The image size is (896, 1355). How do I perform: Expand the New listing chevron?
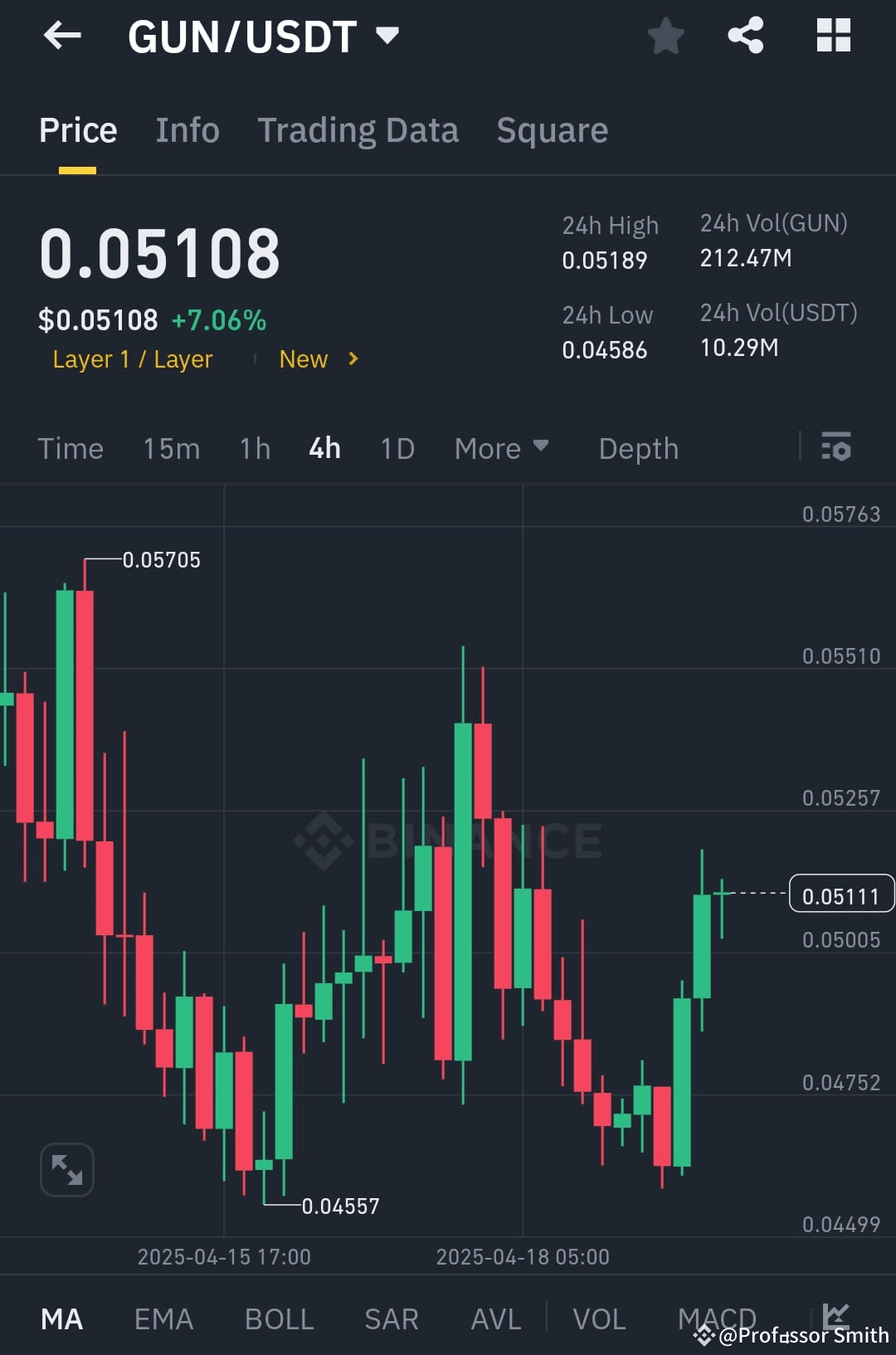click(x=352, y=359)
